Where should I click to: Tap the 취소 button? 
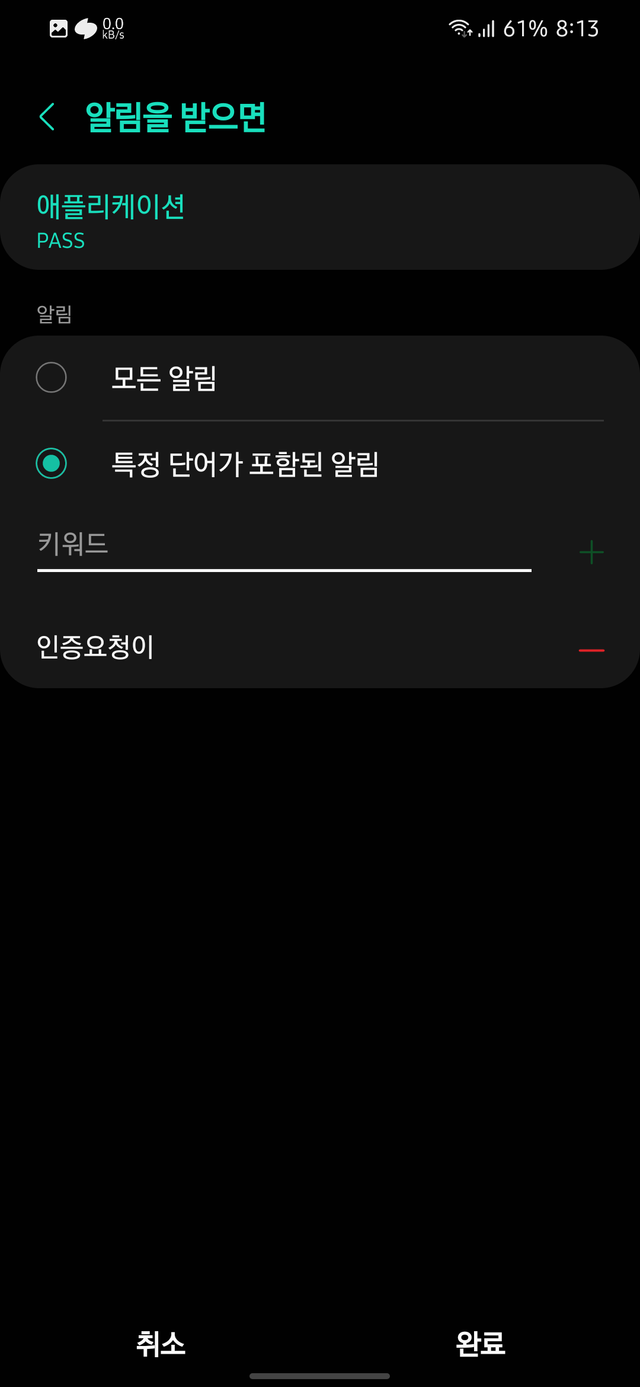161,1342
